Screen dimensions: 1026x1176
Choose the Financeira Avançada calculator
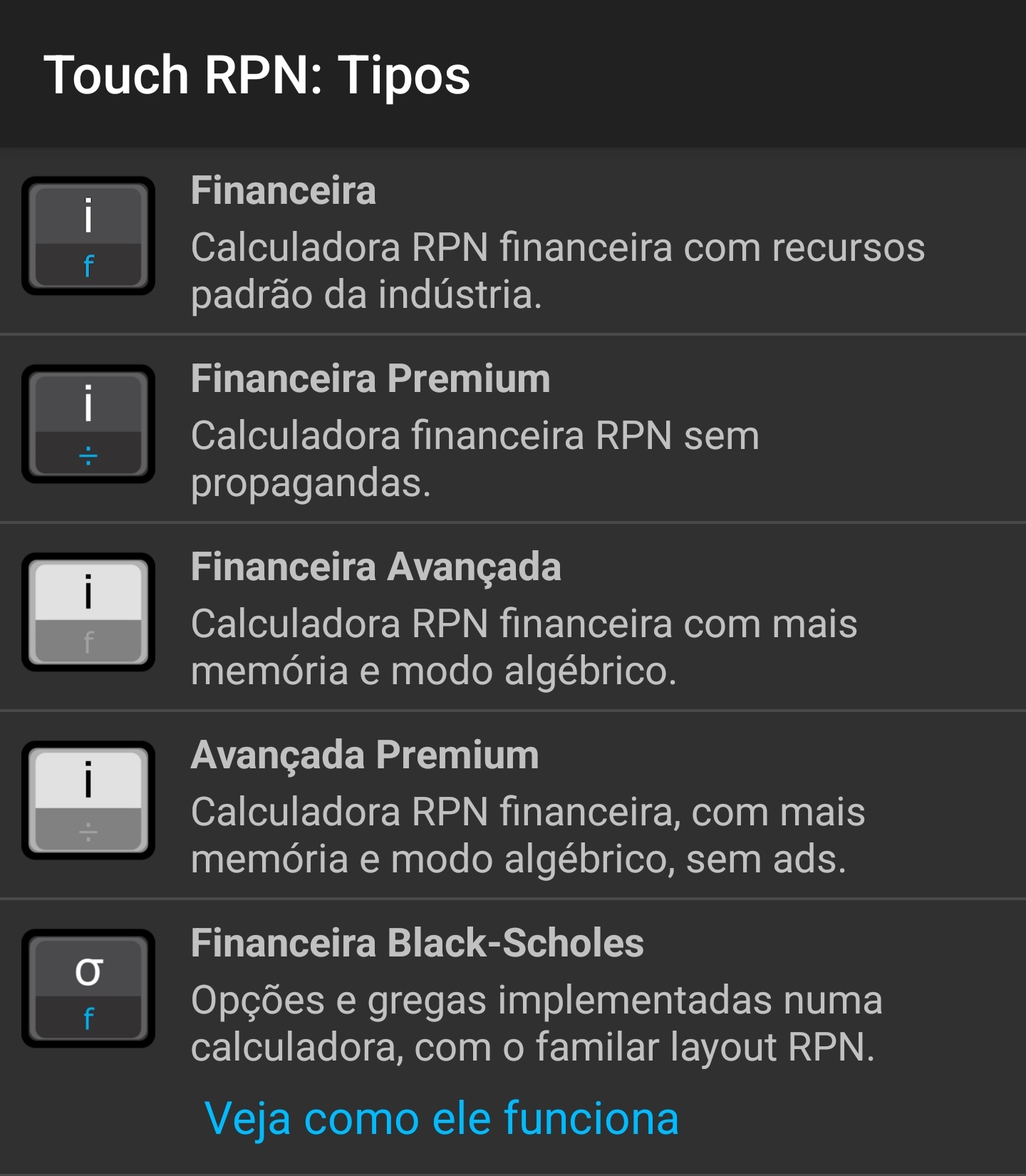tap(513, 617)
